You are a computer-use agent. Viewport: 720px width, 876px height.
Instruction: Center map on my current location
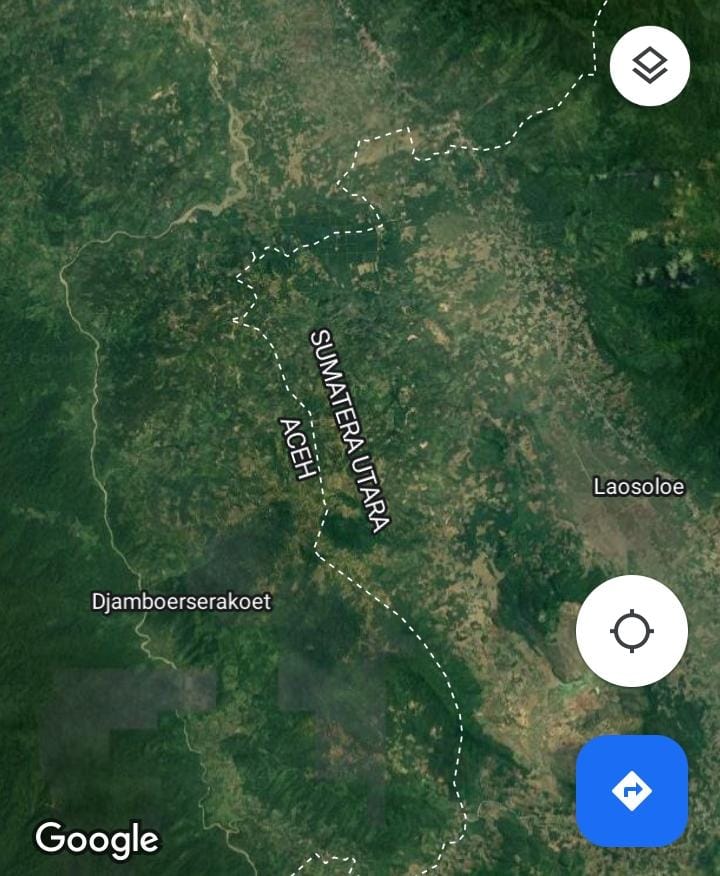click(631, 631)
